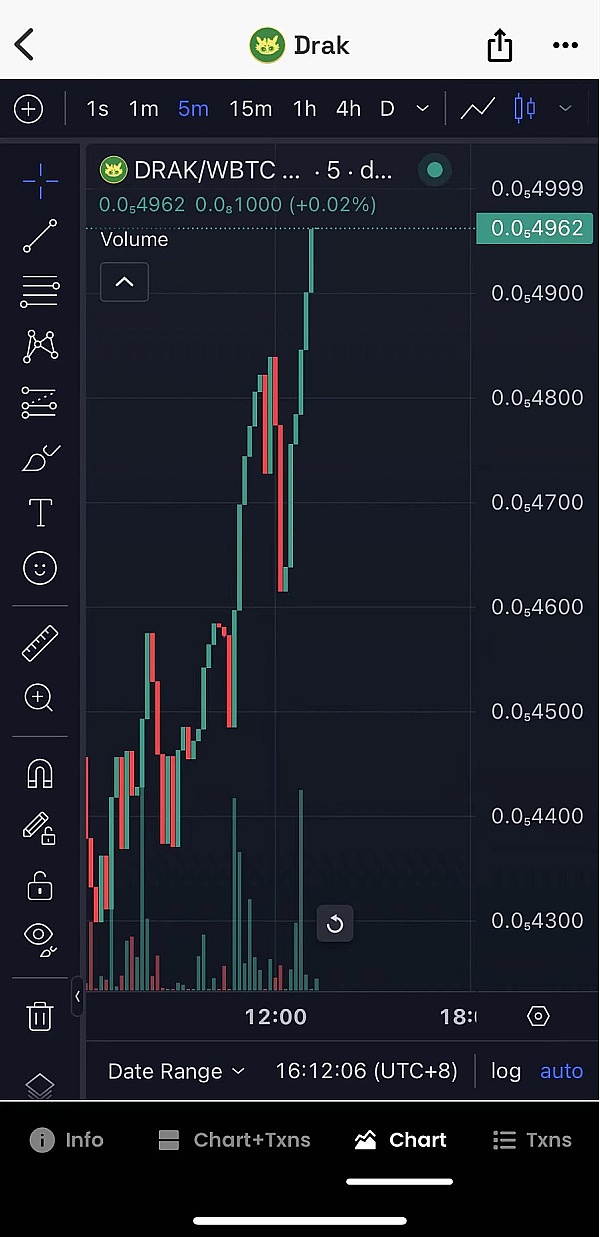This screenshot has height=1237, width=600.
Task: Share the Drak chart
Action: pyautogui.click(x=499, y=45)
